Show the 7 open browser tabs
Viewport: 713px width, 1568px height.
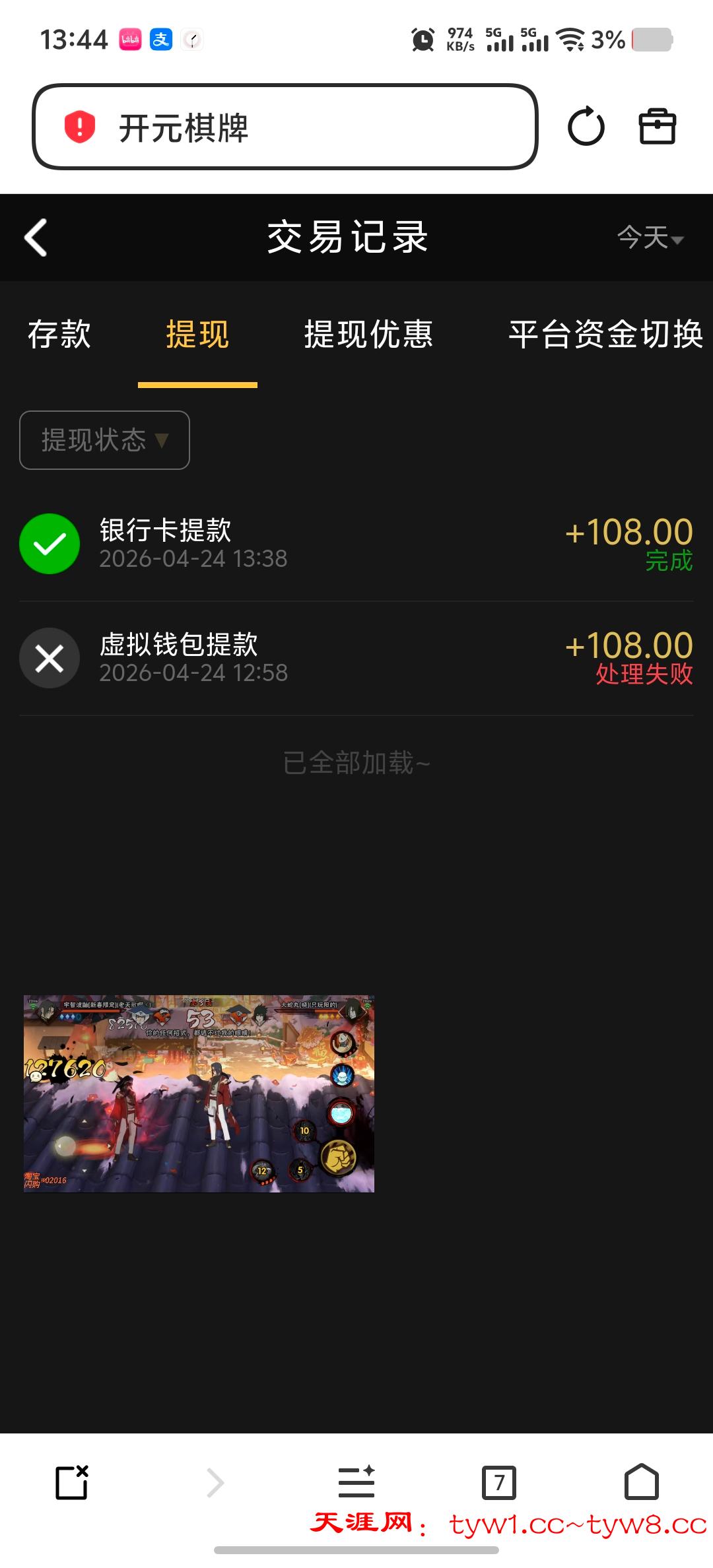tap(499, 1483)
